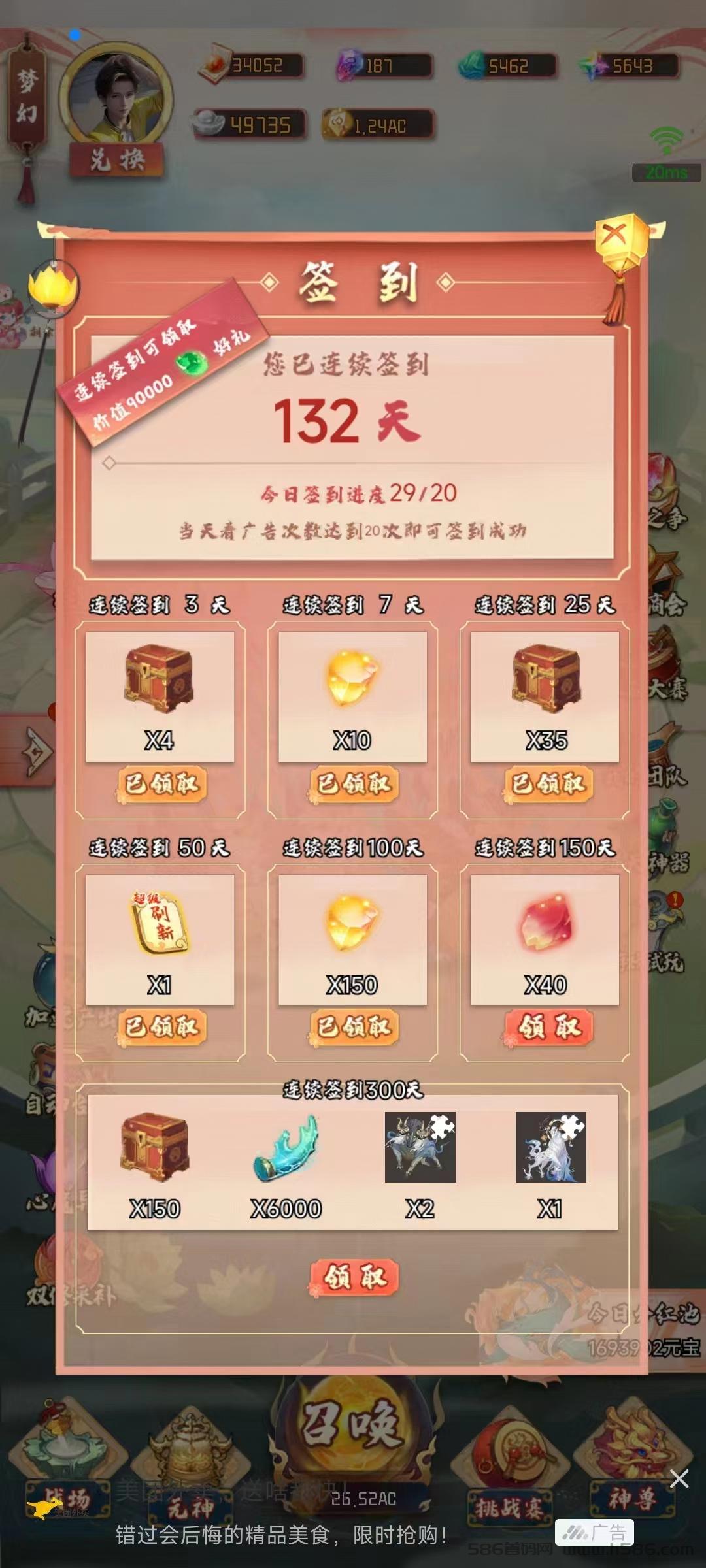Screen dimensions: 706x1568
Task: Close the 签到 sign-in dialog
Action: pyautogui.click(x=614, y=235)
